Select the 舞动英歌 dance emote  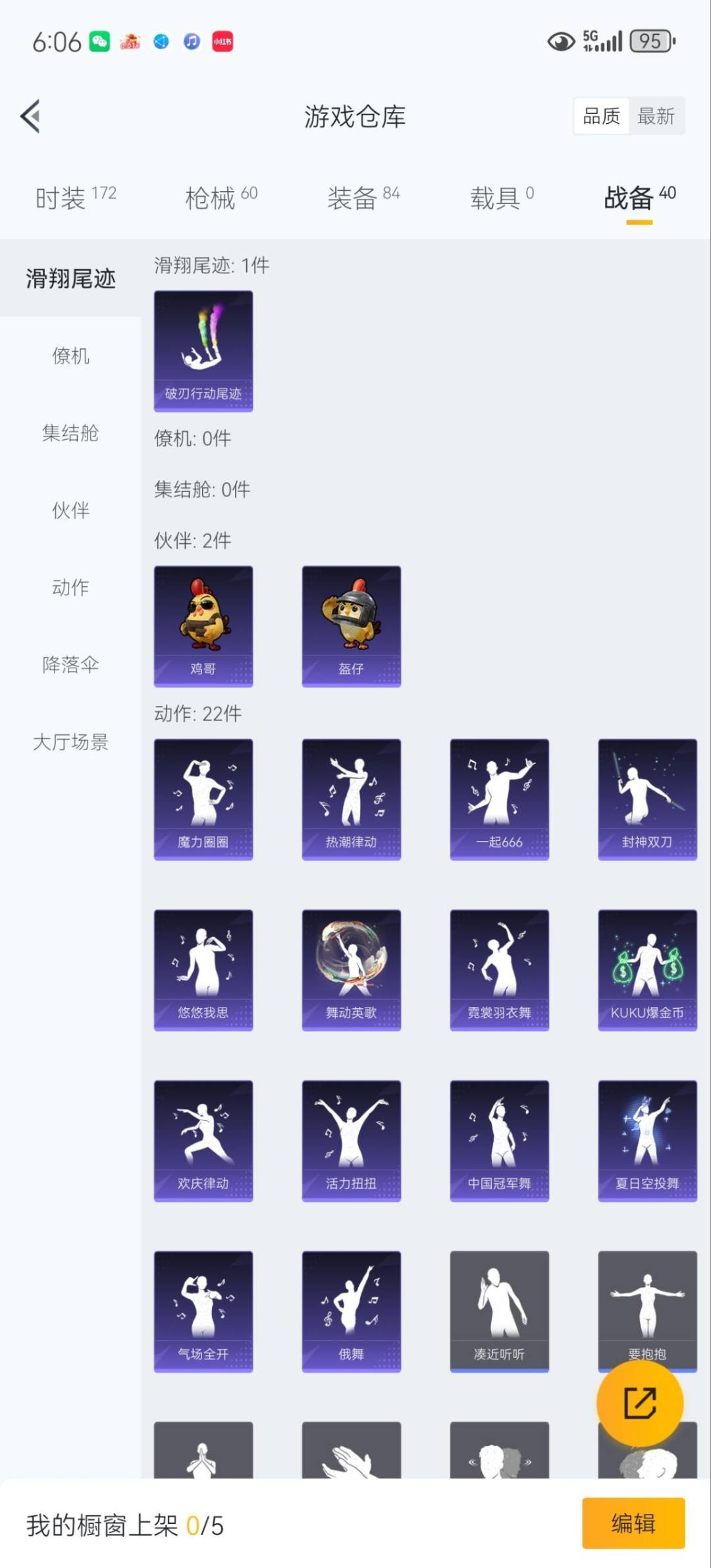351,970
